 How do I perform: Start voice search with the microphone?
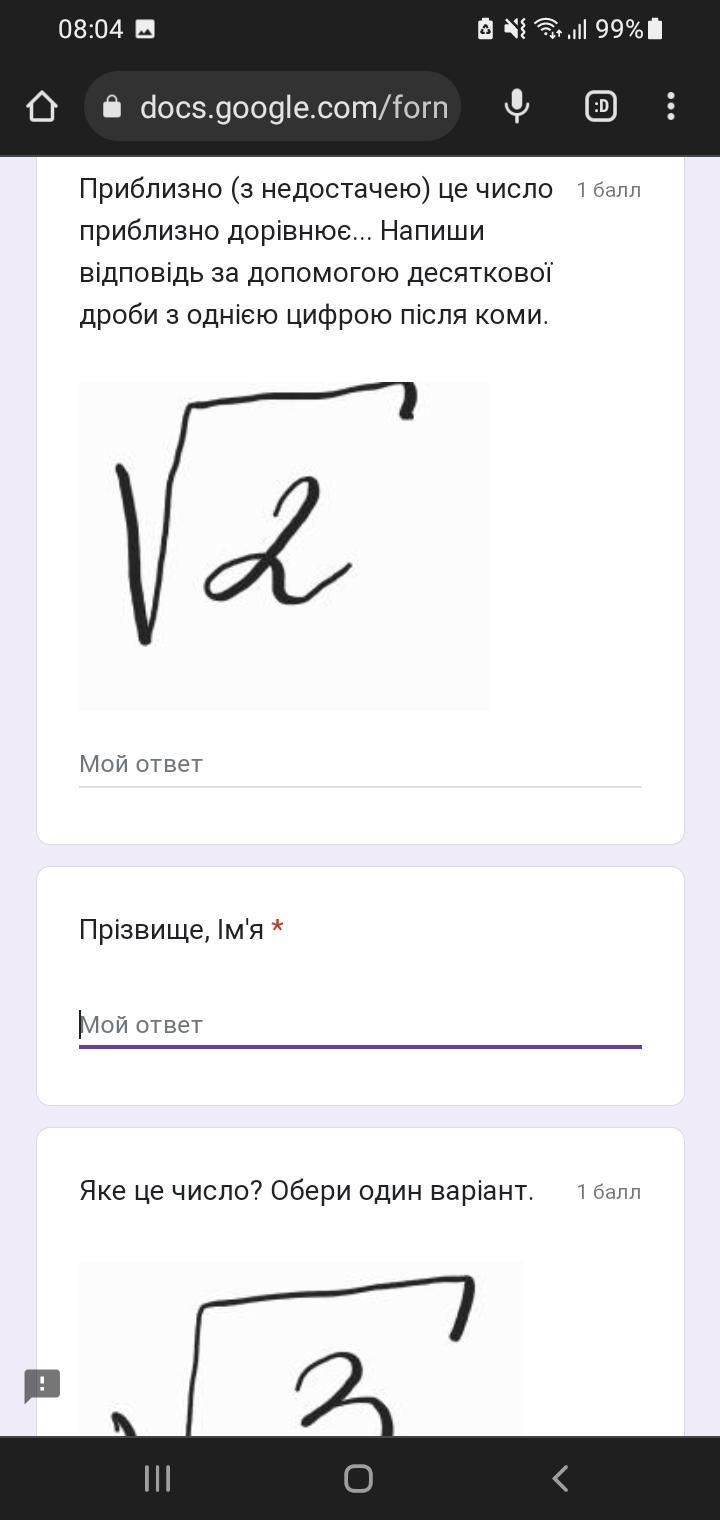(x=516, y=106)
